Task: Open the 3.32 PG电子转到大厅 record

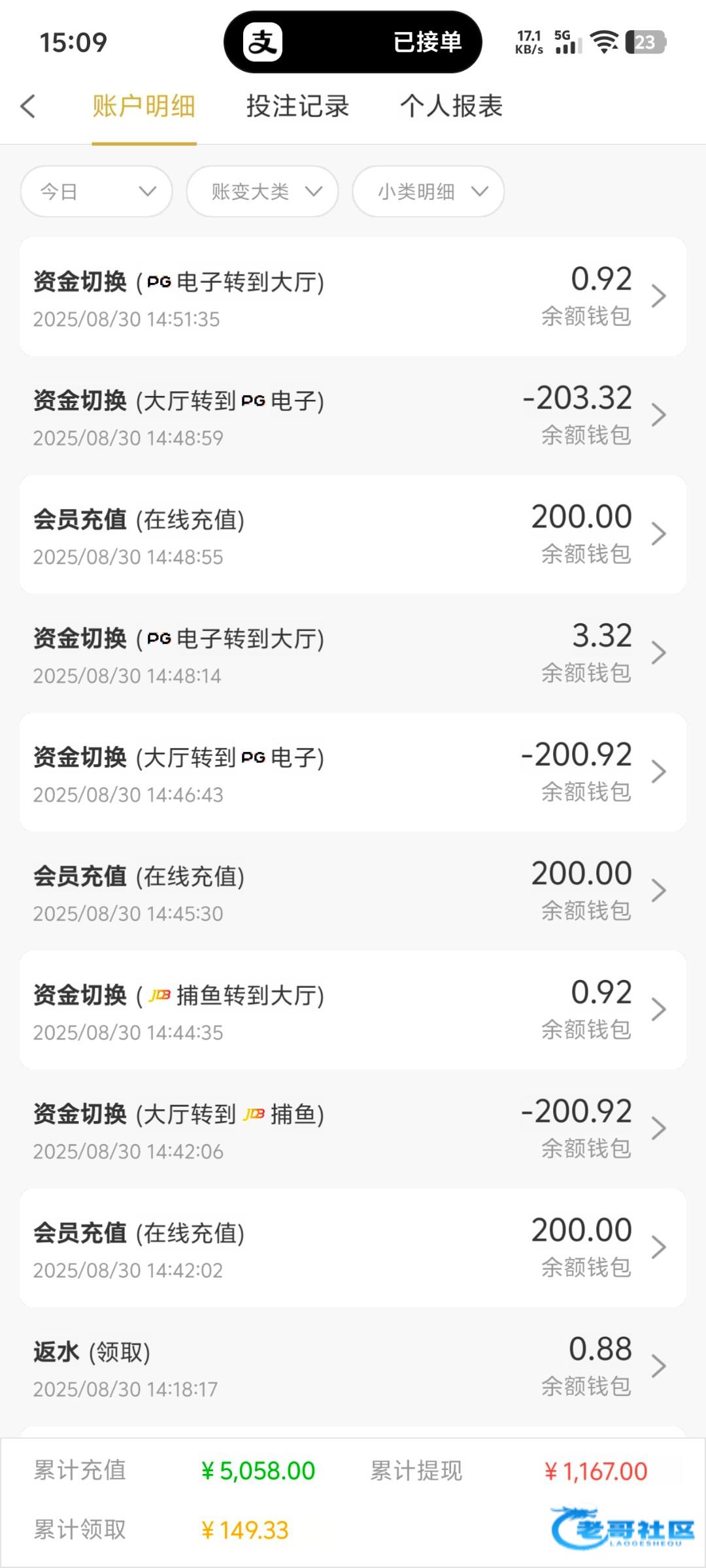Action: (x=353, y=653)
